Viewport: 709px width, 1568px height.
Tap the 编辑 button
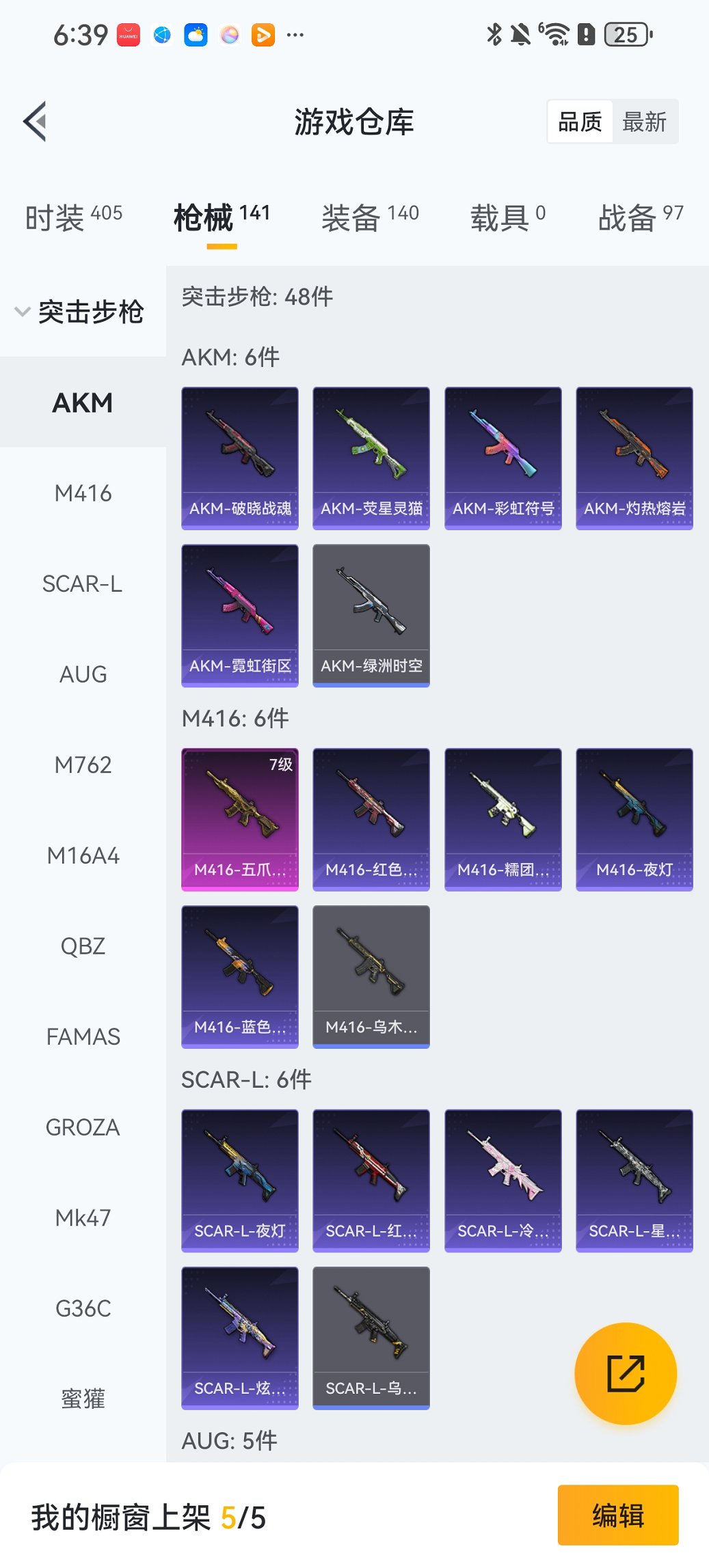617,1515
